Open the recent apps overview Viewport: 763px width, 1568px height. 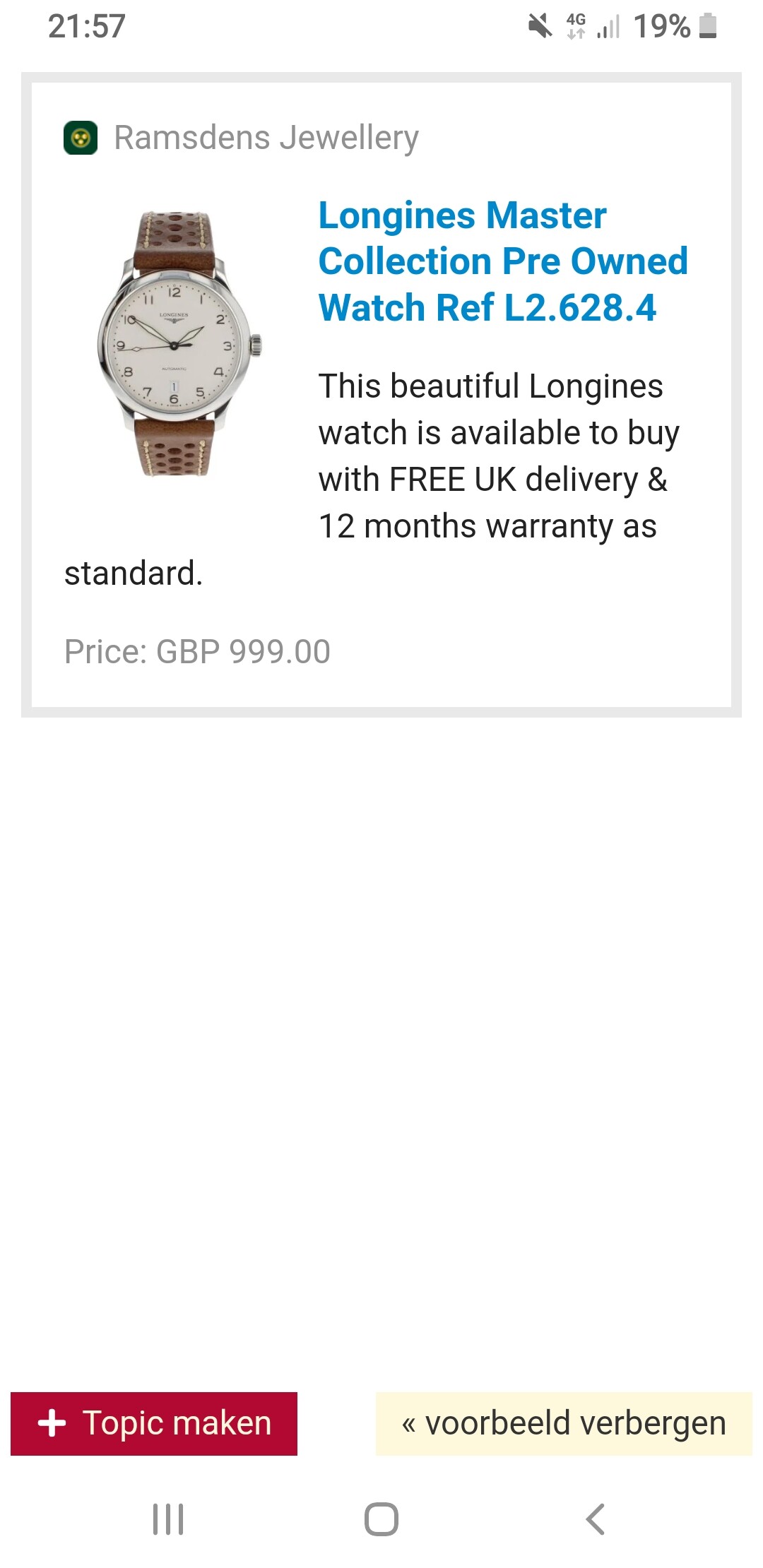tap(168, 1519)
